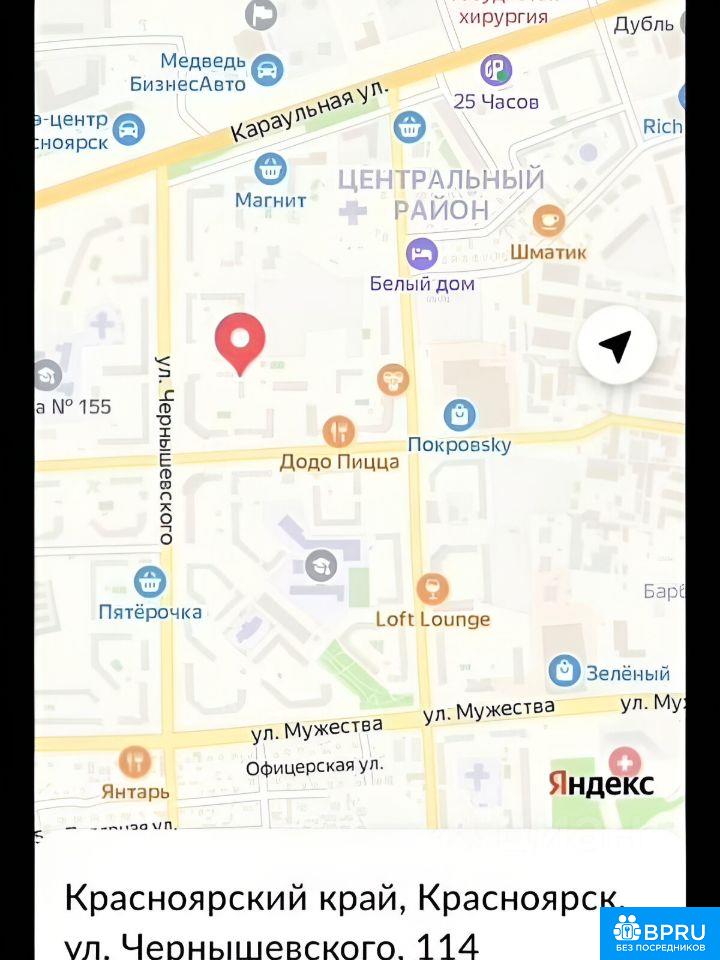
Task: Open the 25 Часов marker
Action: [496, 70]
